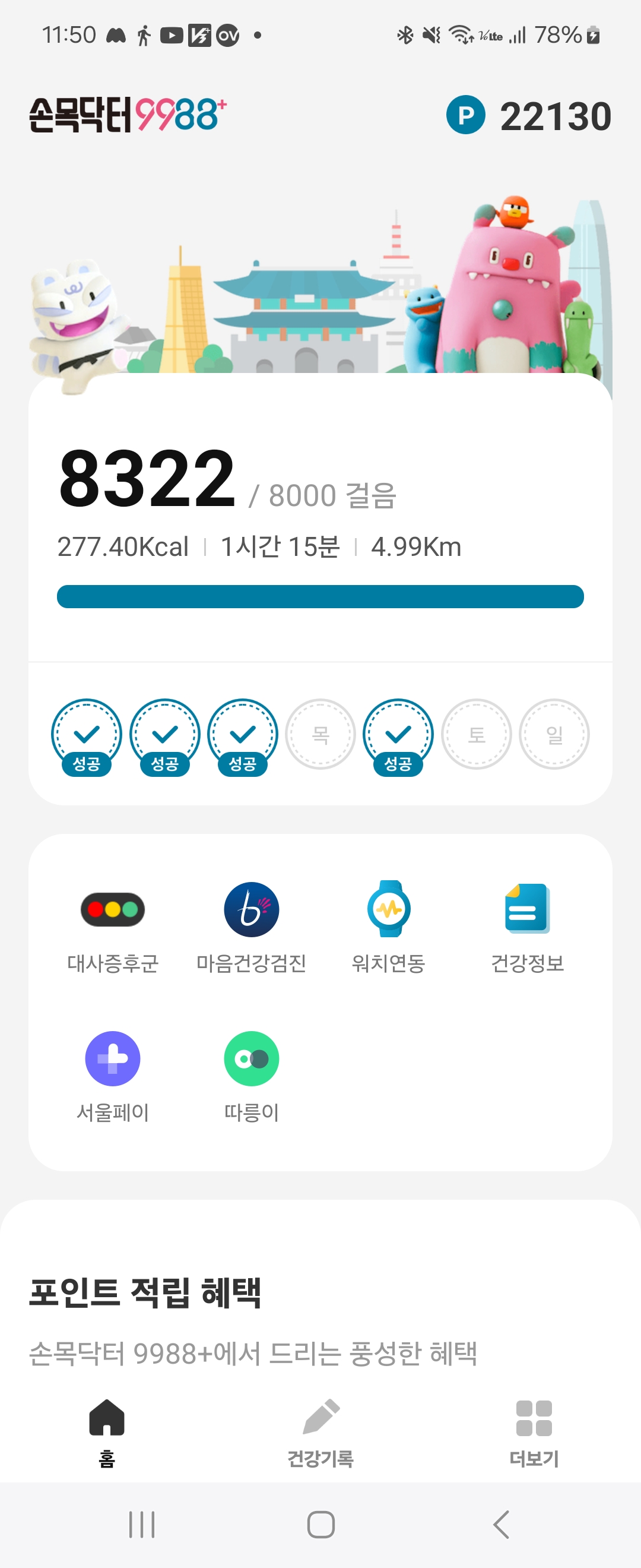The width and height of the screenshot is (641, 1568).
Task: Open the recent apps overview
Action: pyautogui.click(x=142, y=1524)
